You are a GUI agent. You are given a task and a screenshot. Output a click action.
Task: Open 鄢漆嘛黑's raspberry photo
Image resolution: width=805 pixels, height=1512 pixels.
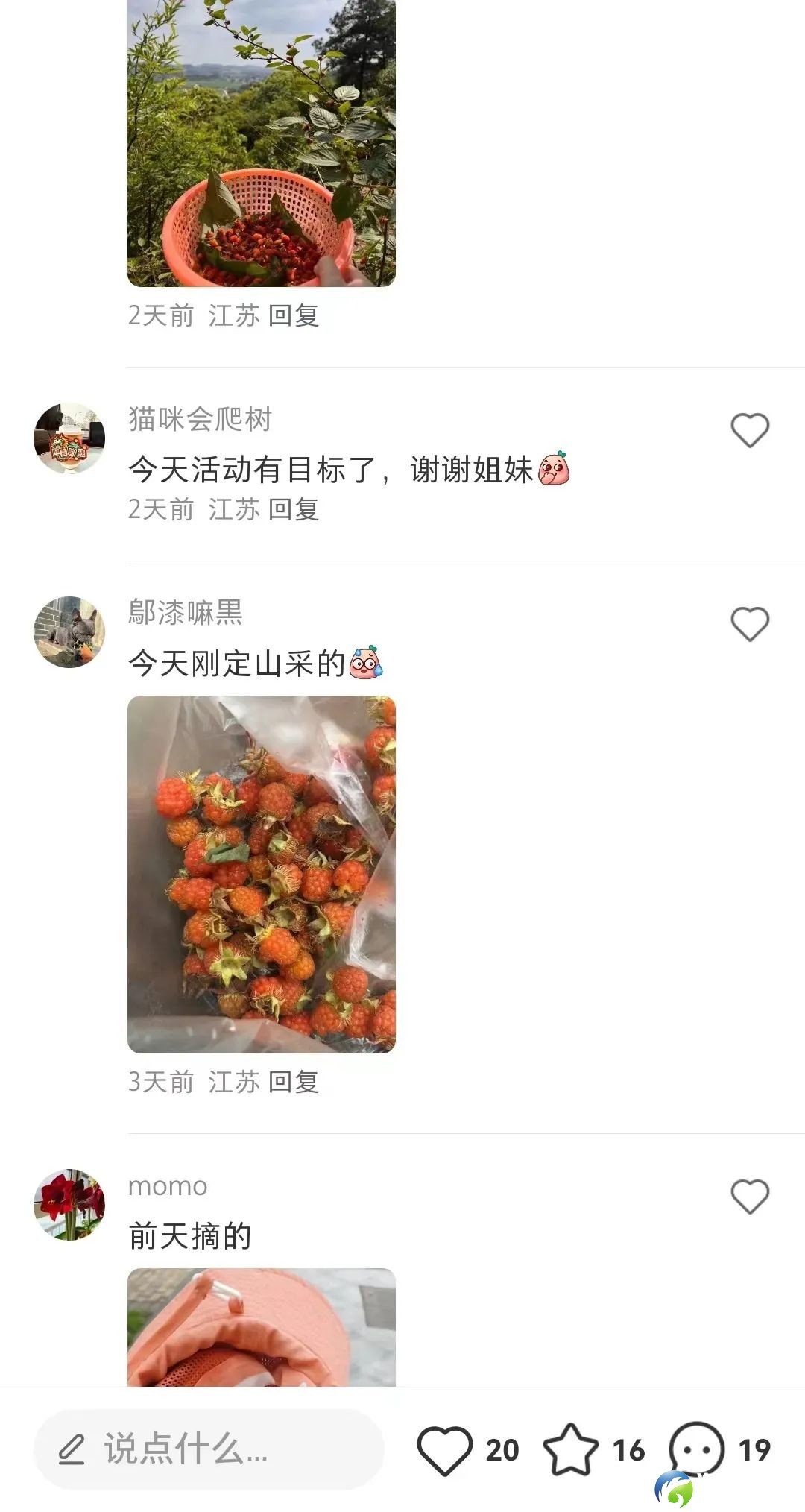click(x=261, y=874)
